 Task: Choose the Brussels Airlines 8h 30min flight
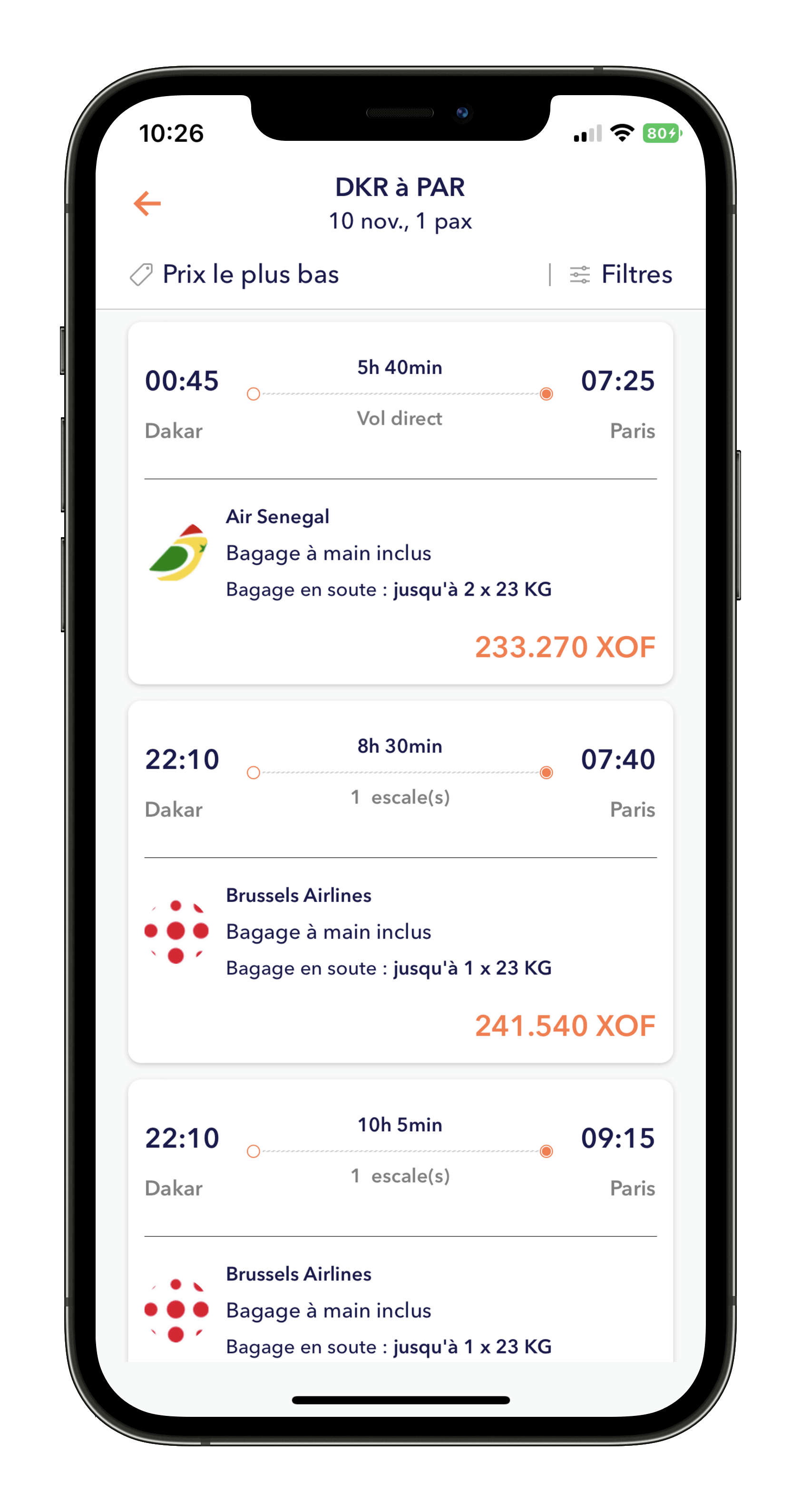(x=400, y=881)
